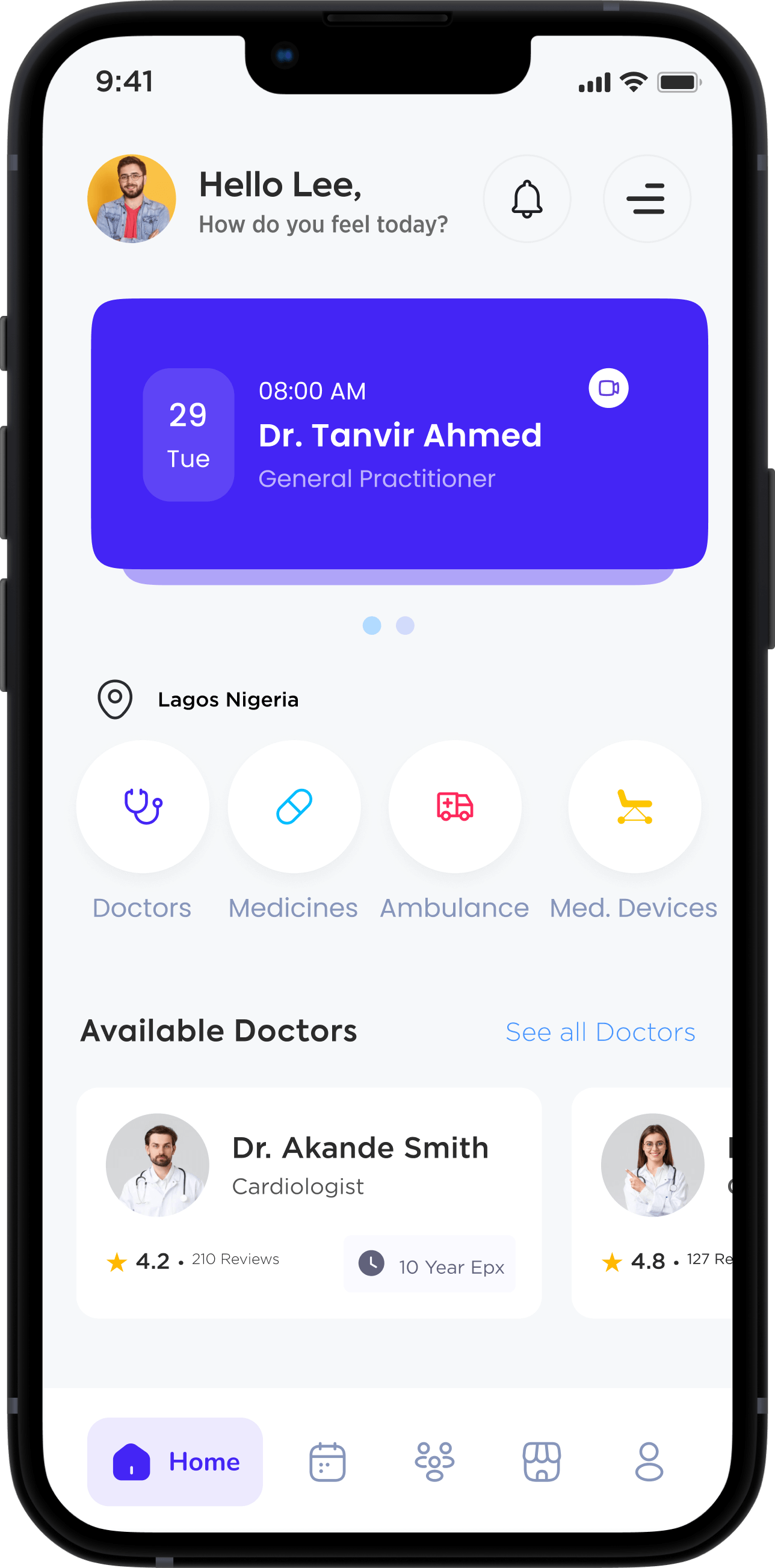Open the notifications bell

[x=526, y=199]
